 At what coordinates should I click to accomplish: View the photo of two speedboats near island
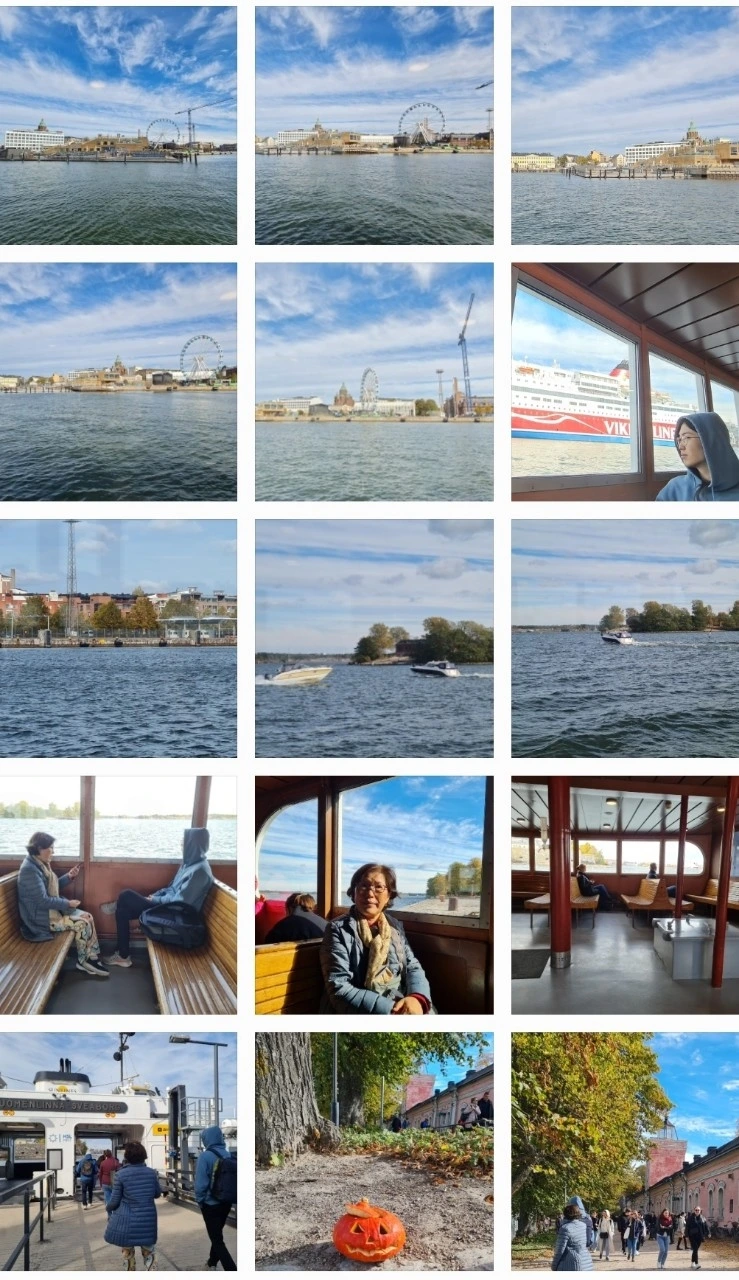374,638
